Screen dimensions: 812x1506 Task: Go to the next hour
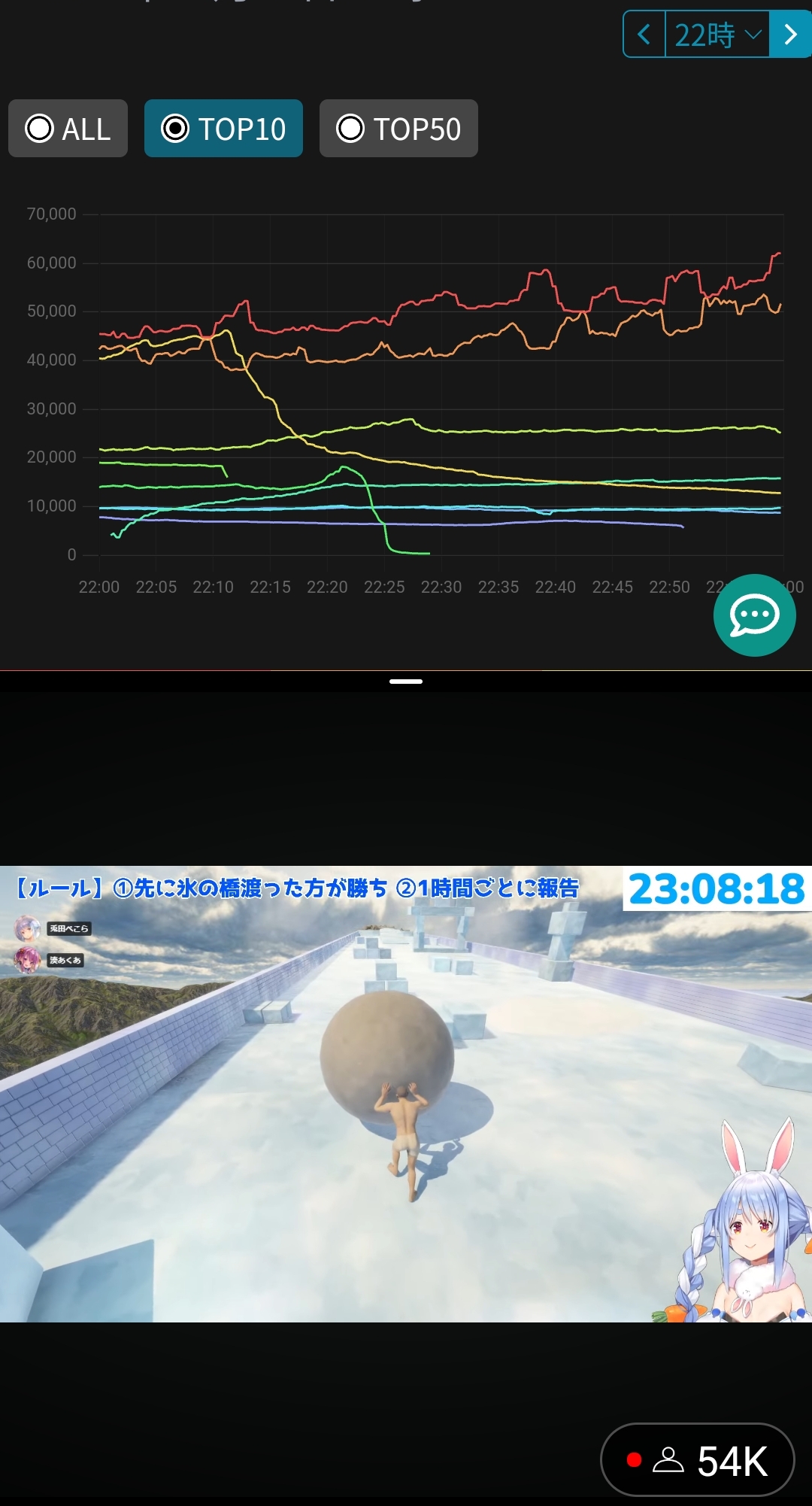[790, 35]
